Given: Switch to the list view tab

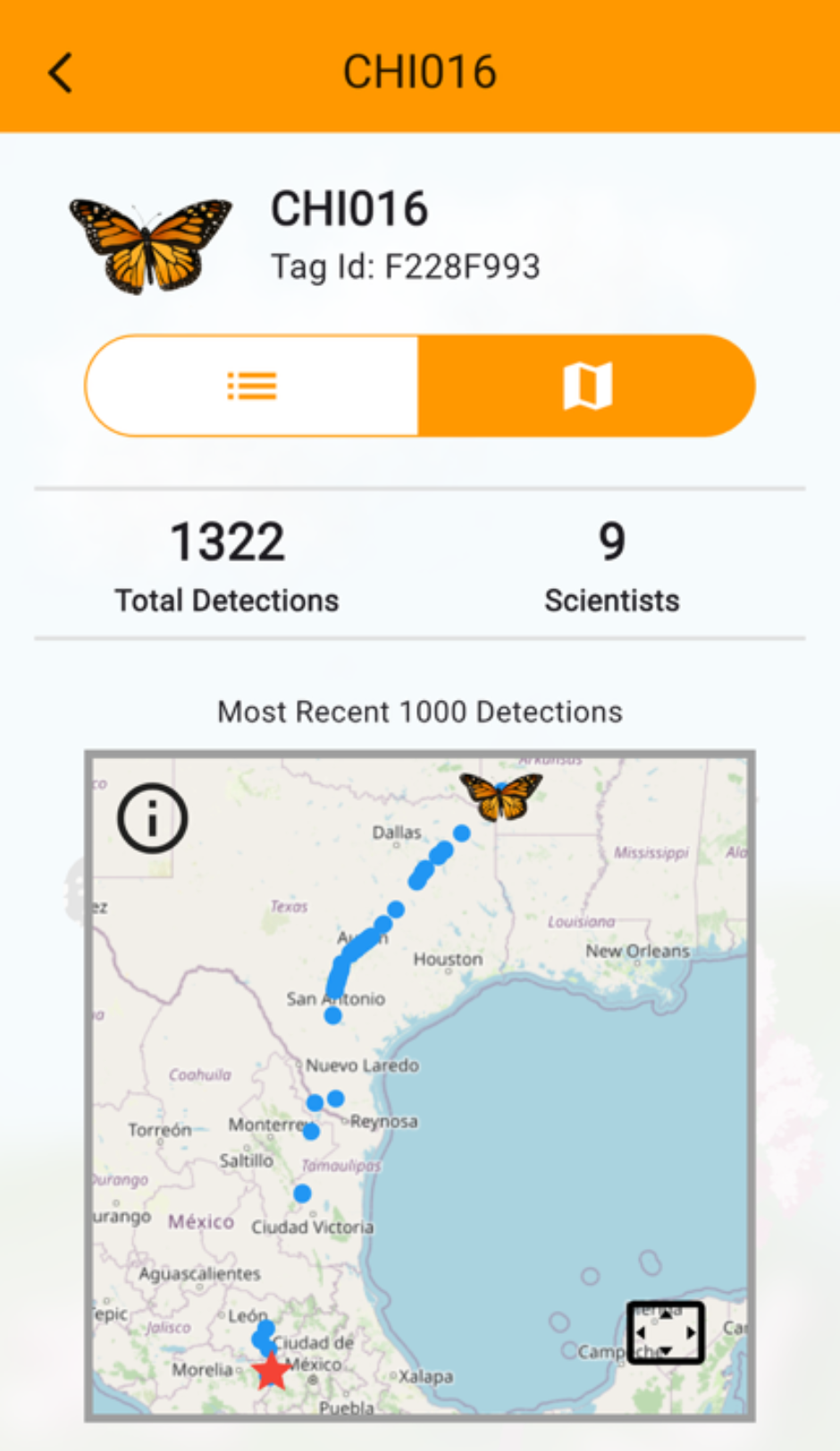Looking at the screenshot, I should [252, 386].
